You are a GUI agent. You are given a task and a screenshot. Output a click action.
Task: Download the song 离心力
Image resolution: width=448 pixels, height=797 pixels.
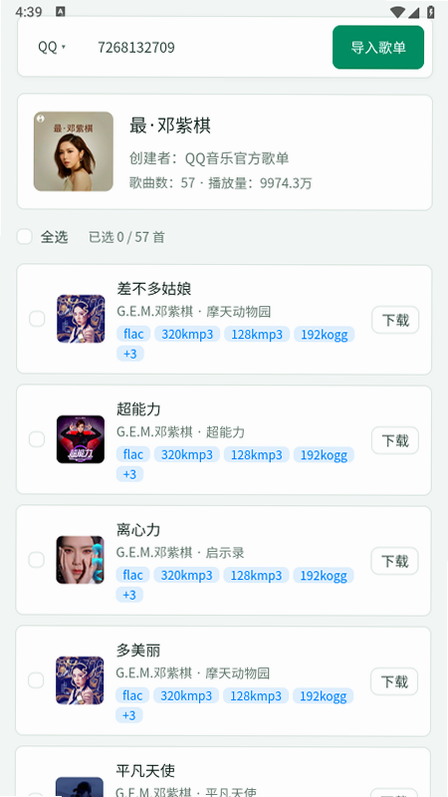[x=395, y=561]
